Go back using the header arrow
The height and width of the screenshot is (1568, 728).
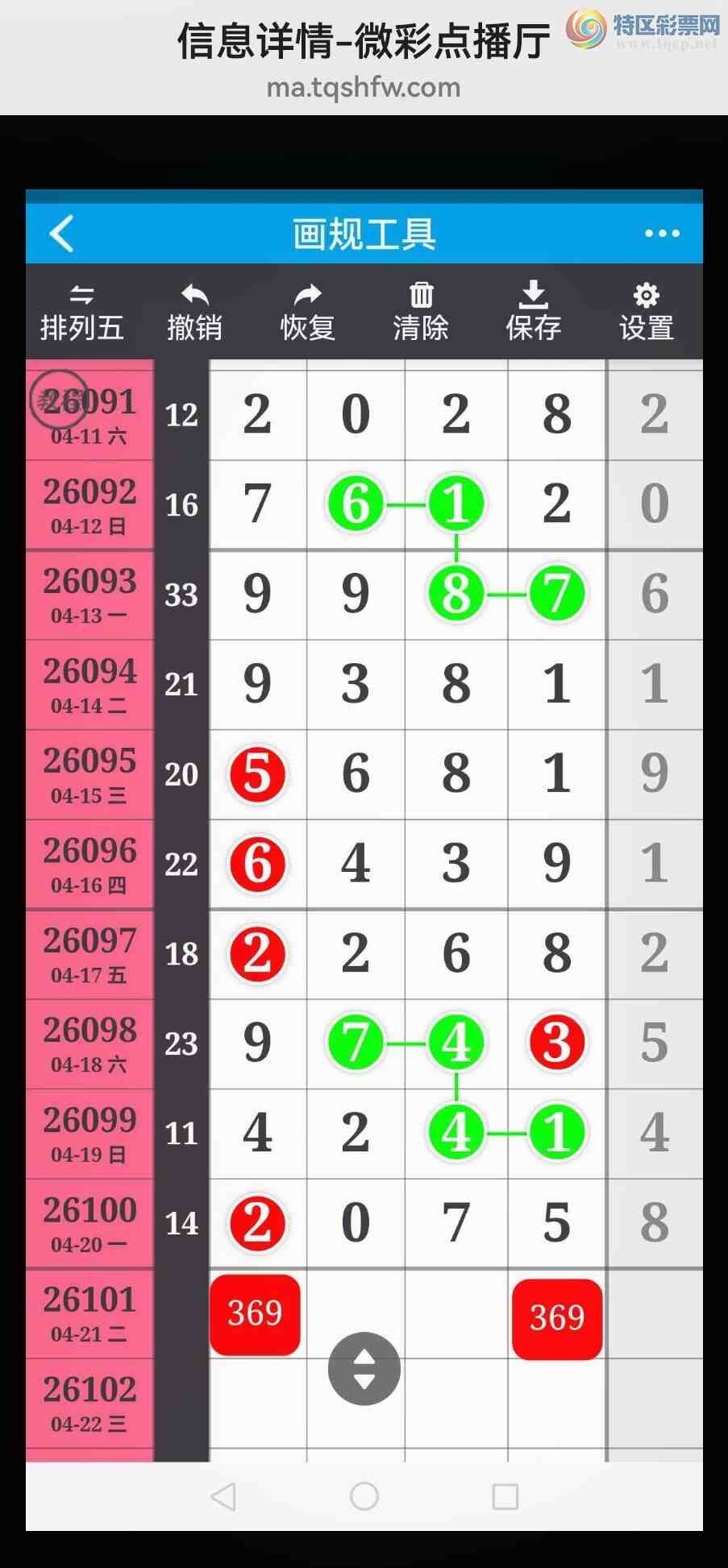[62, 234]
